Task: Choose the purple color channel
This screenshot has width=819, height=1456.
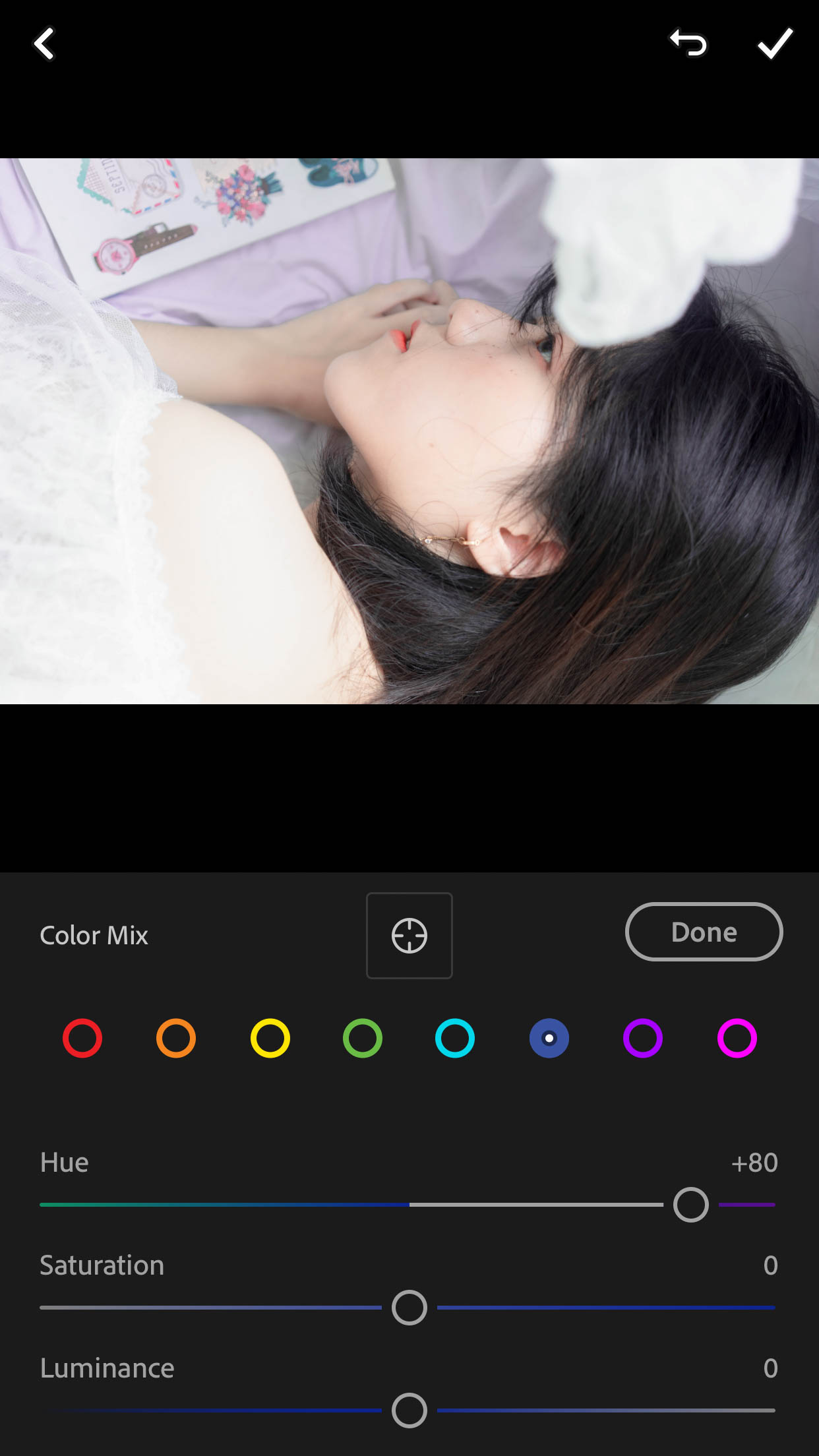Action: point(643,1038)
